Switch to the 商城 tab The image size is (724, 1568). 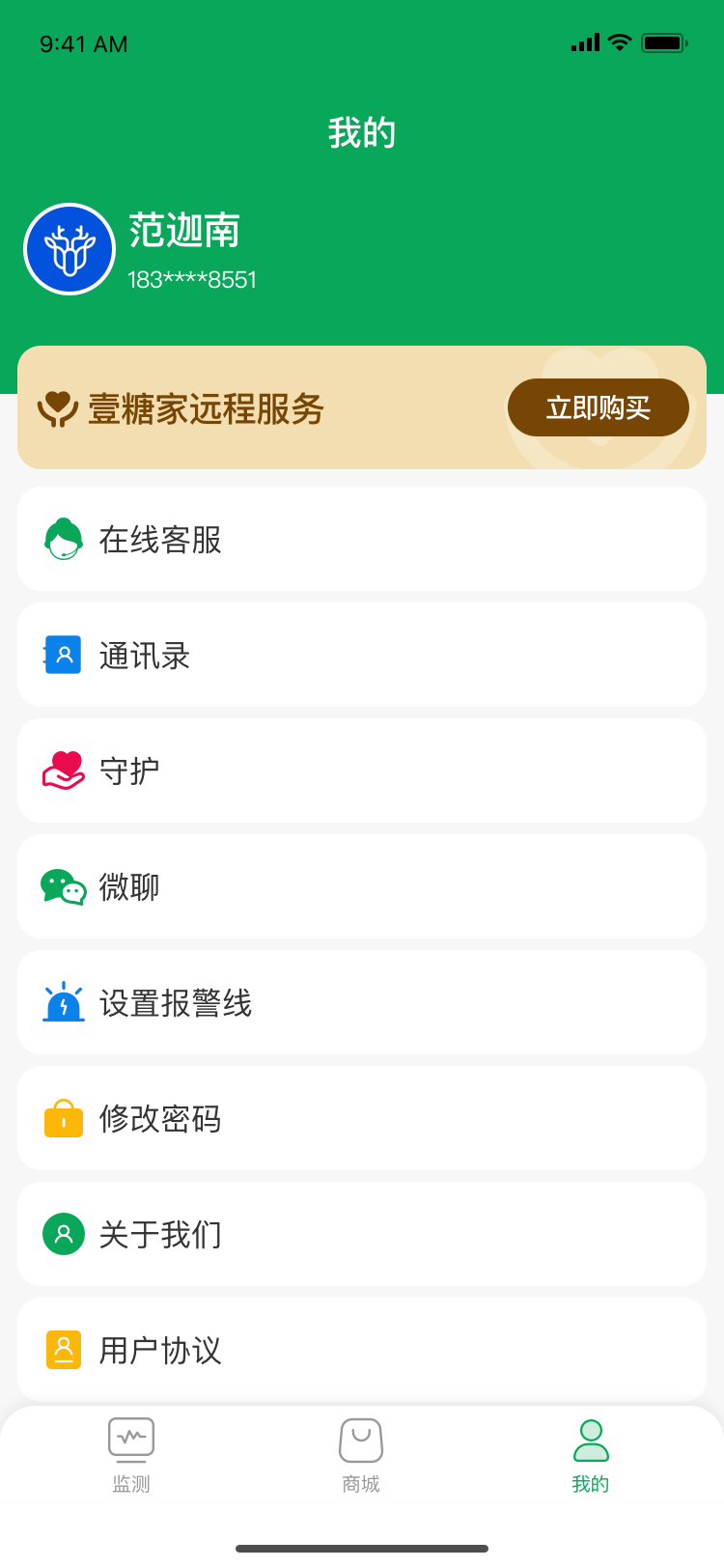click(x=361, y=1456)
